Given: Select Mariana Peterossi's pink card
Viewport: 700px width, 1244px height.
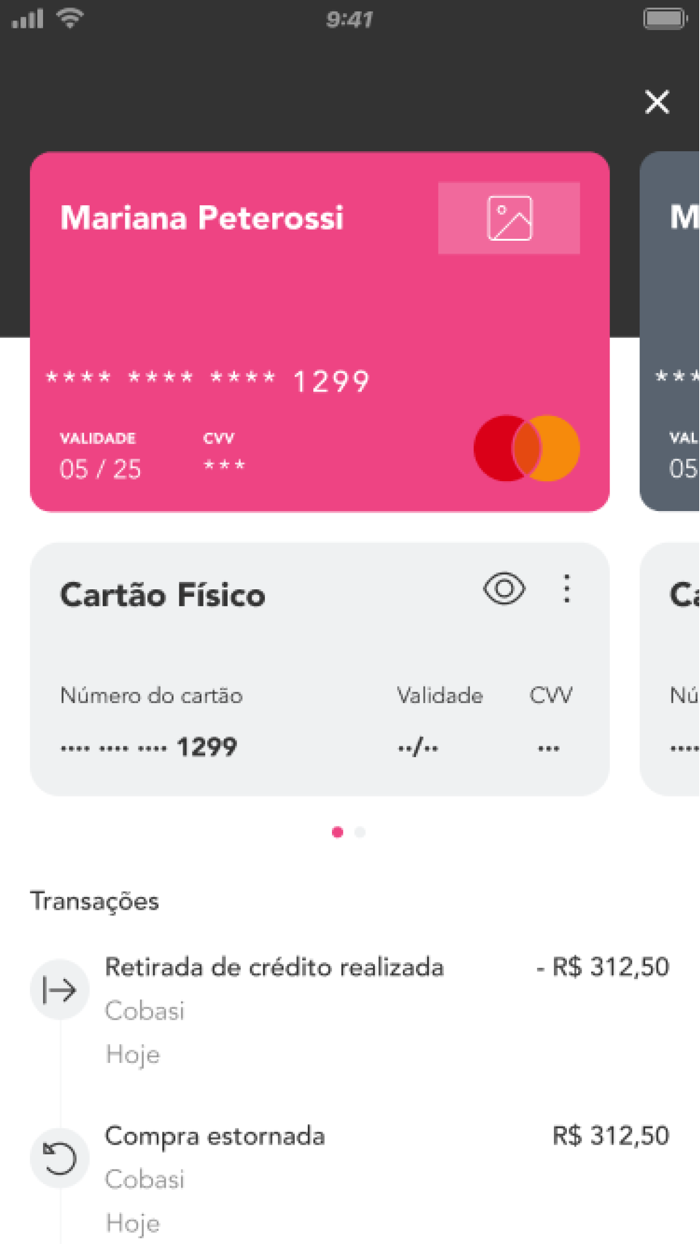Looking at the screenshot, I should (x=320, y=332).
